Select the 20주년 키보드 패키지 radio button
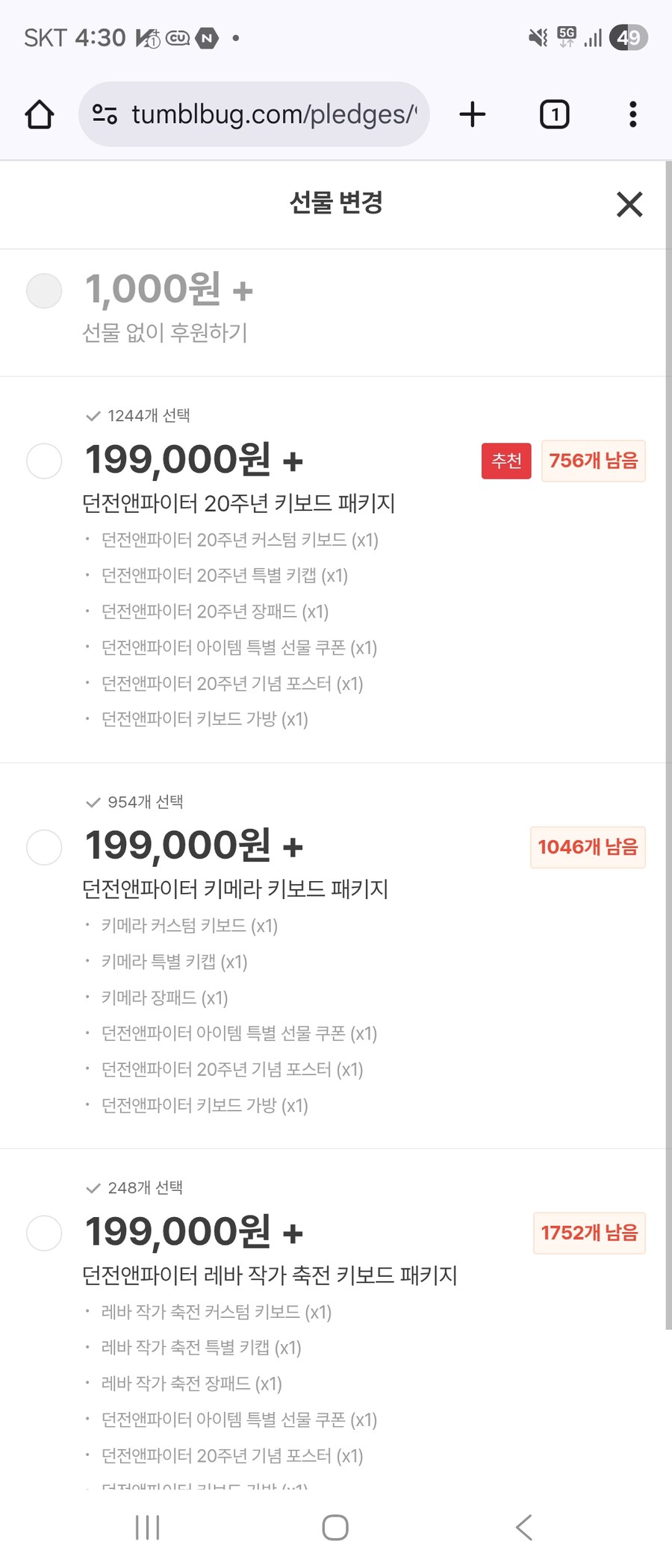The width and height of the screenshot is (672, 1568). pos(44,461)
